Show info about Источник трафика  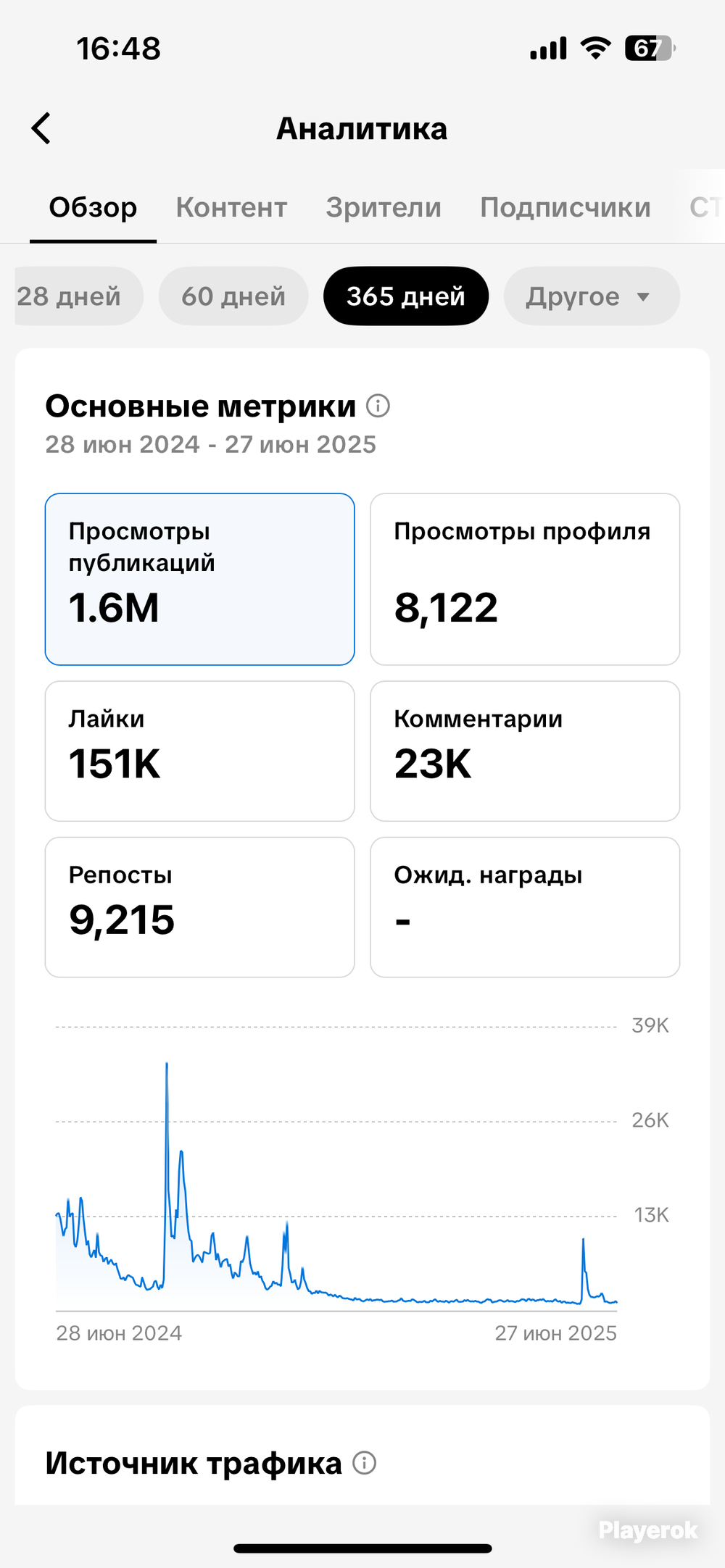tap(364, 1463)
